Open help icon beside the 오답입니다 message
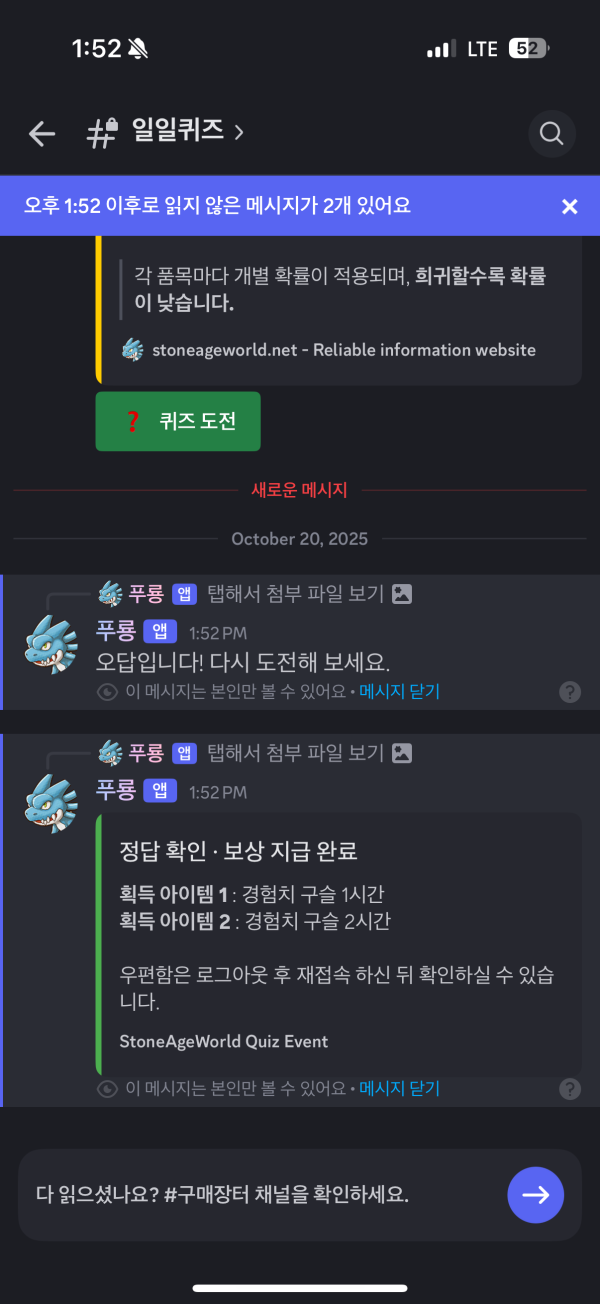Screen dimensions: 600x1304 [569, 691]
